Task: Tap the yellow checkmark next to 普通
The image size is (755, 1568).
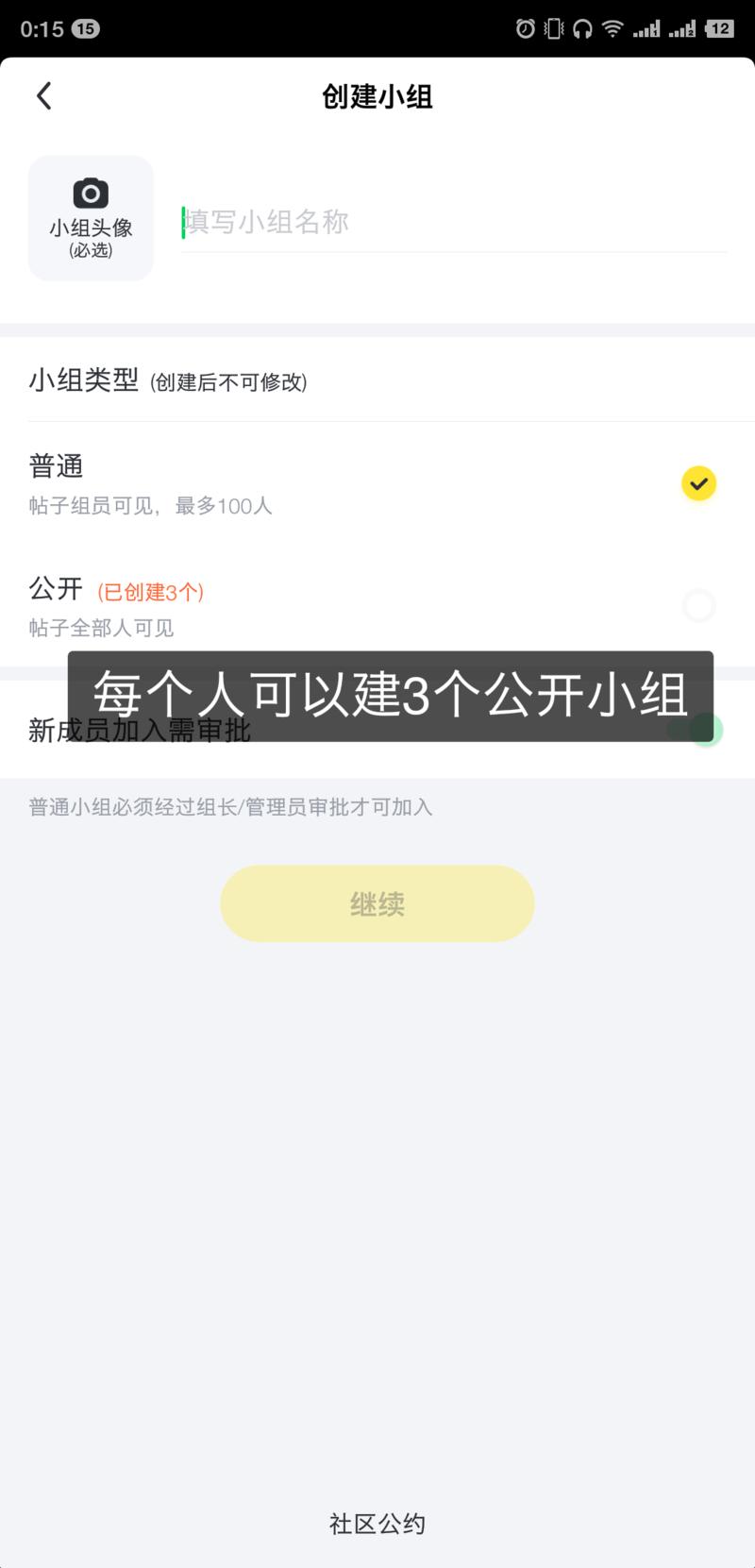Action: pos(698,483)
